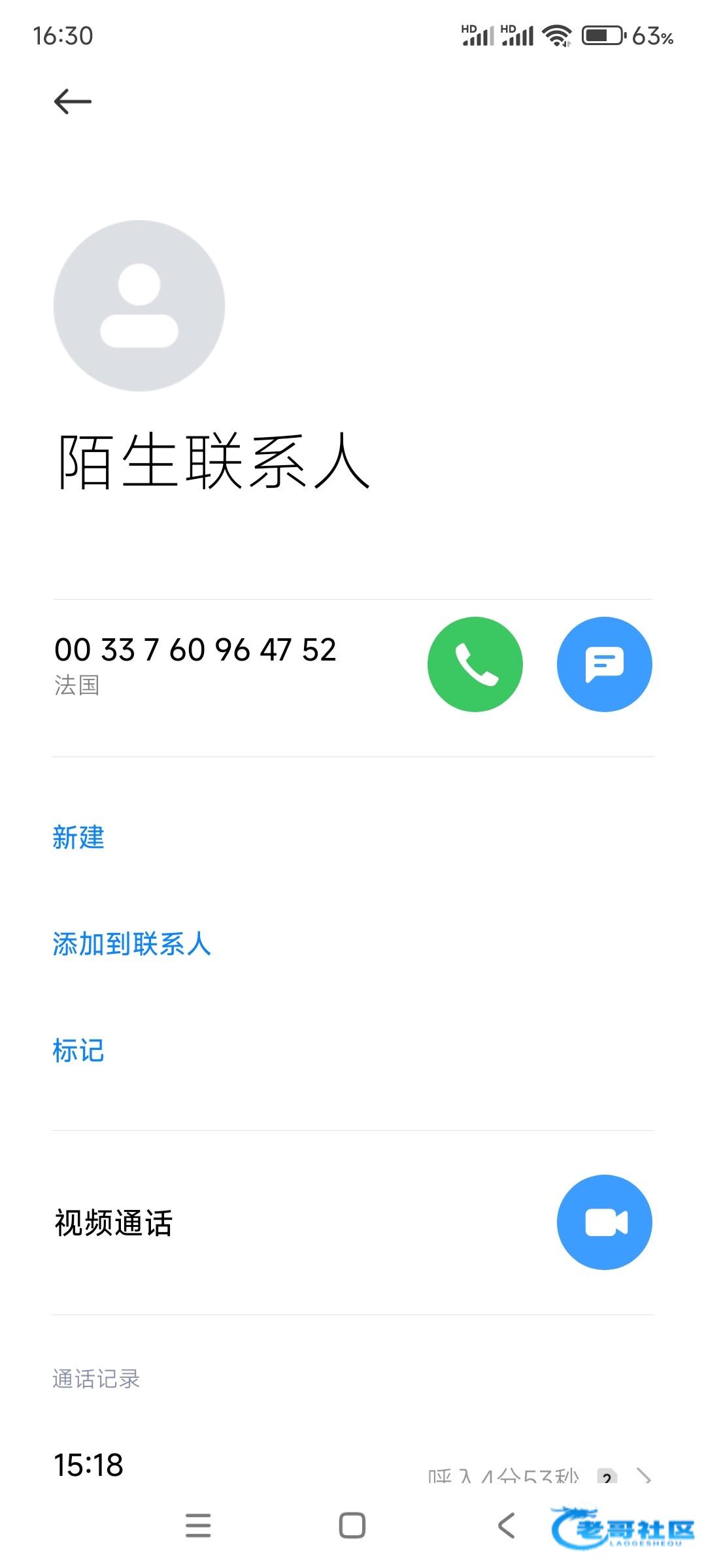Tap 标记 to mark this number
The image size is (706, 1568).
[x=78, y=1051]
